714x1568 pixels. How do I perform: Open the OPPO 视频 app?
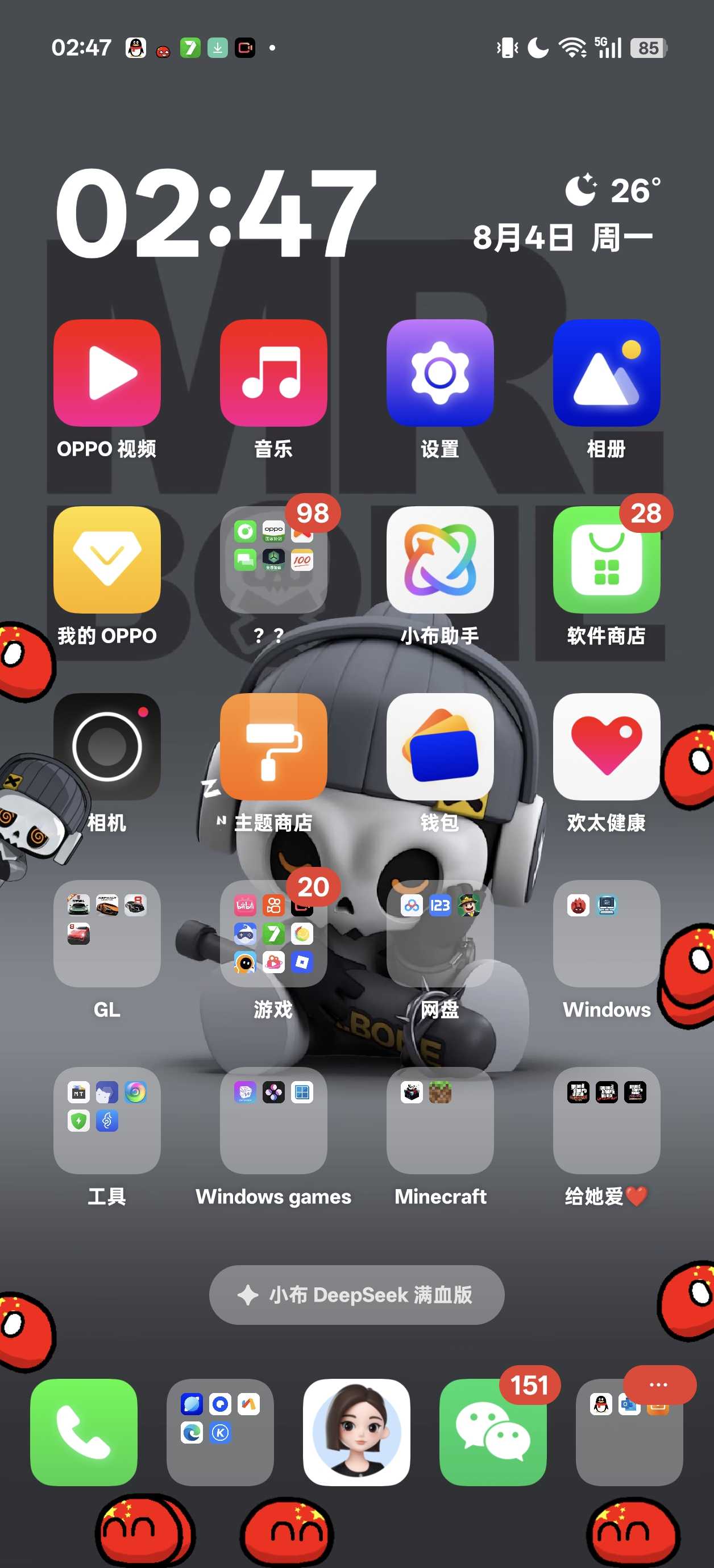pos(107,373)
